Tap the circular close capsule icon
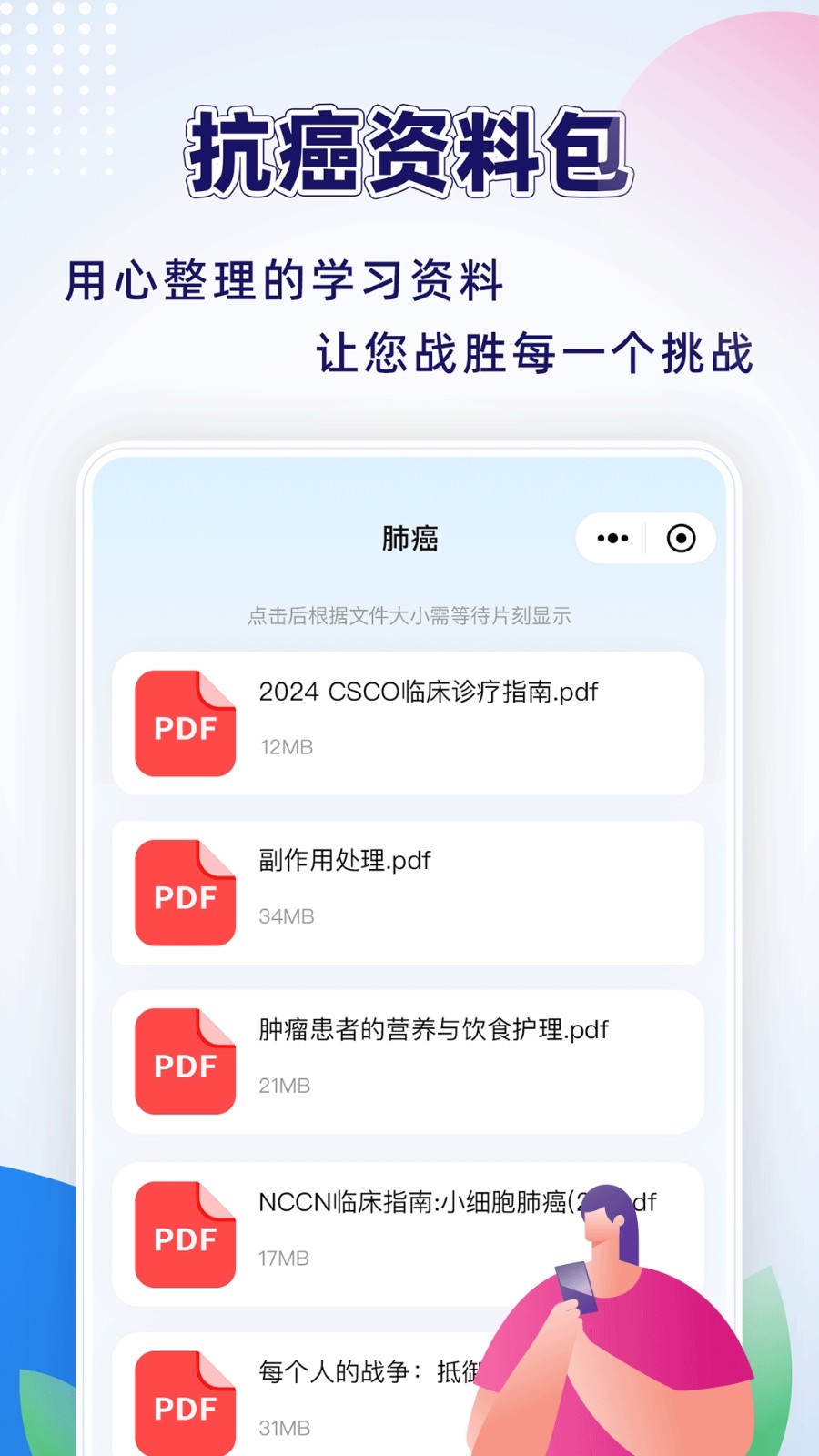The width and height of the screenshot is (819, 1456). pyautogui.click(x=679, y=538)
